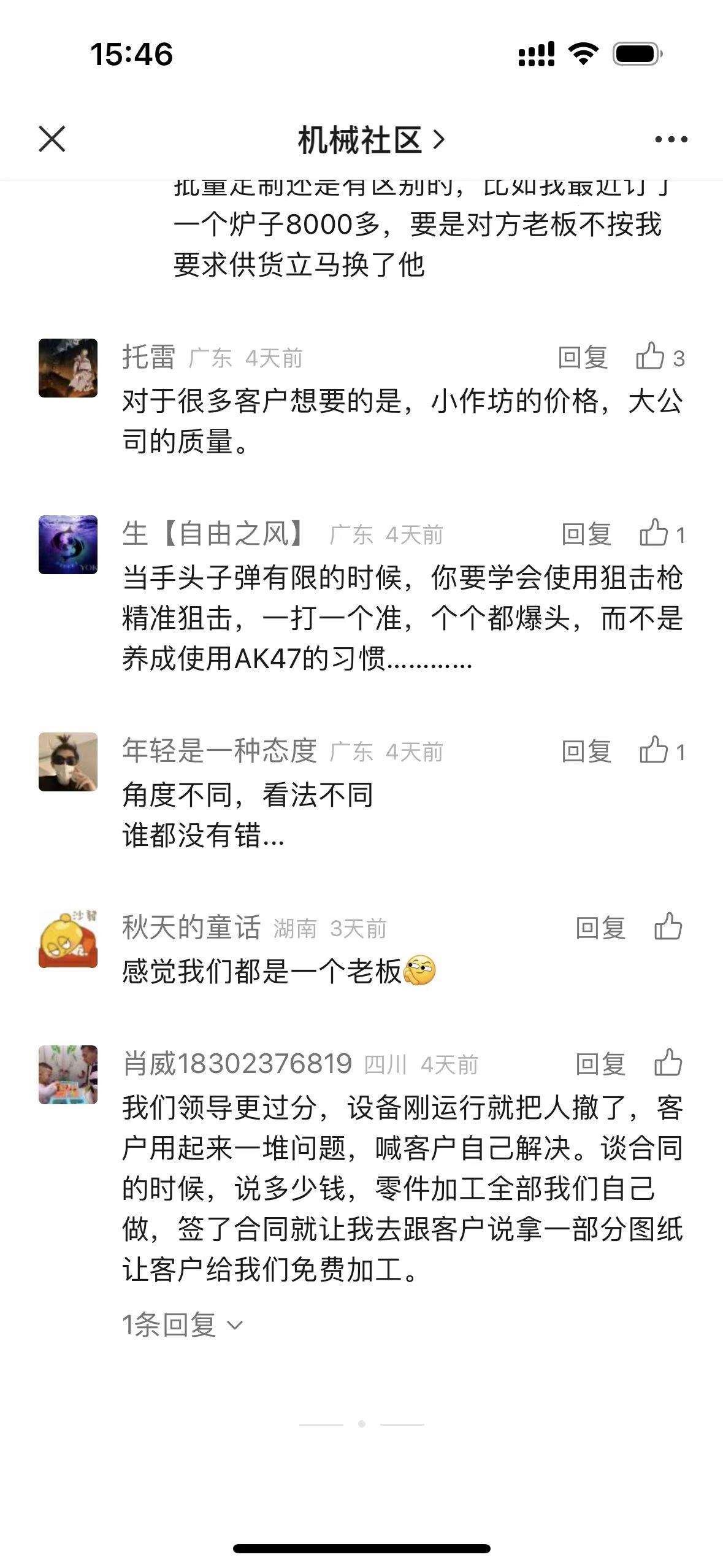Image resolution: width=723 pixels, height=1568 pixels.
Task: Close the comments page with the X
Action: click(x=52, y=139)
